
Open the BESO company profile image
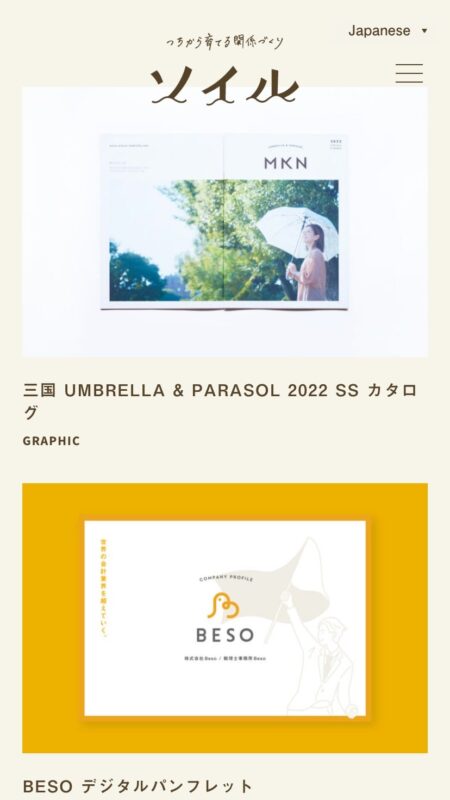[225, 618]
